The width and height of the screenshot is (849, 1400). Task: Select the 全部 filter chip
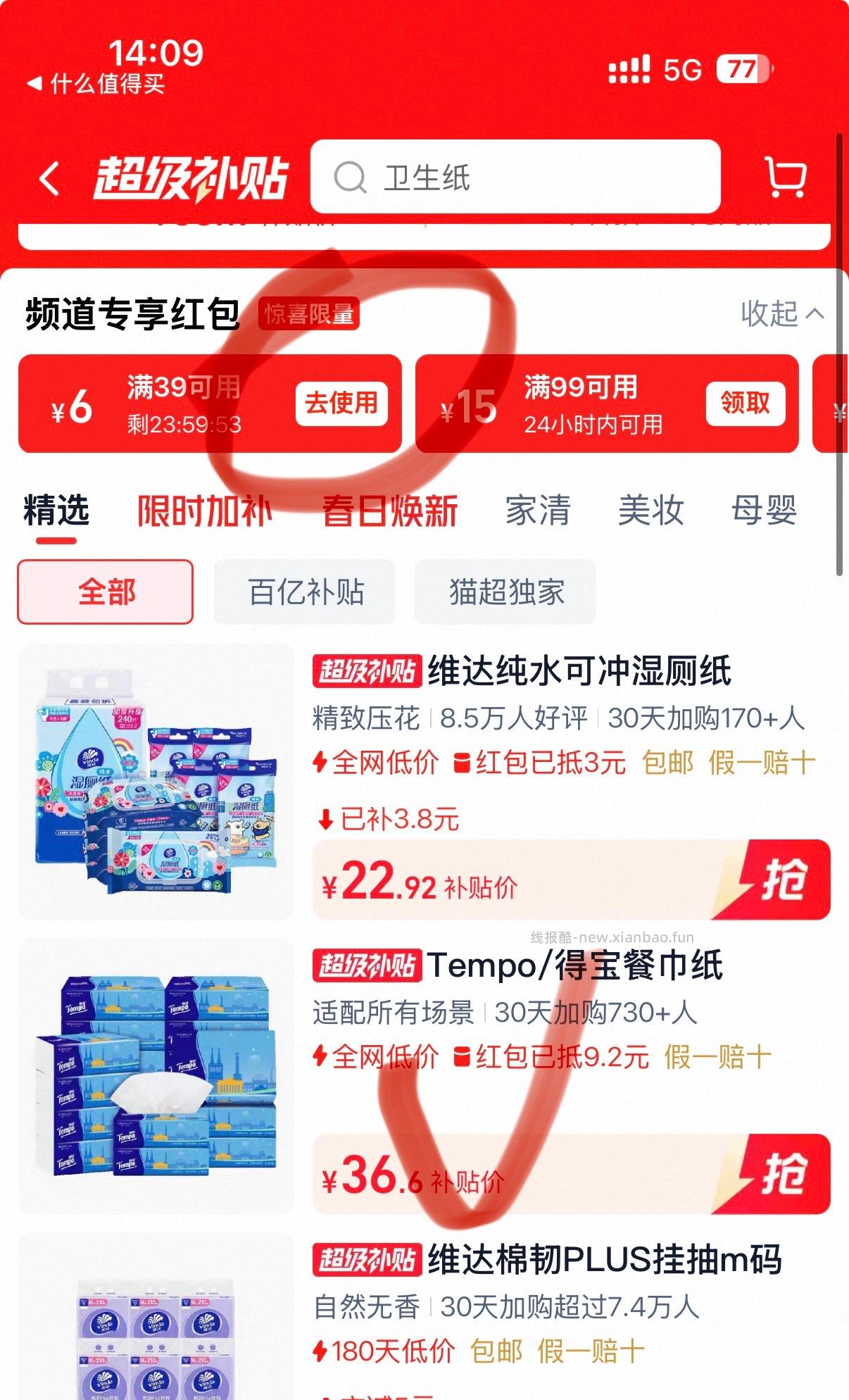tap(106, 592)
